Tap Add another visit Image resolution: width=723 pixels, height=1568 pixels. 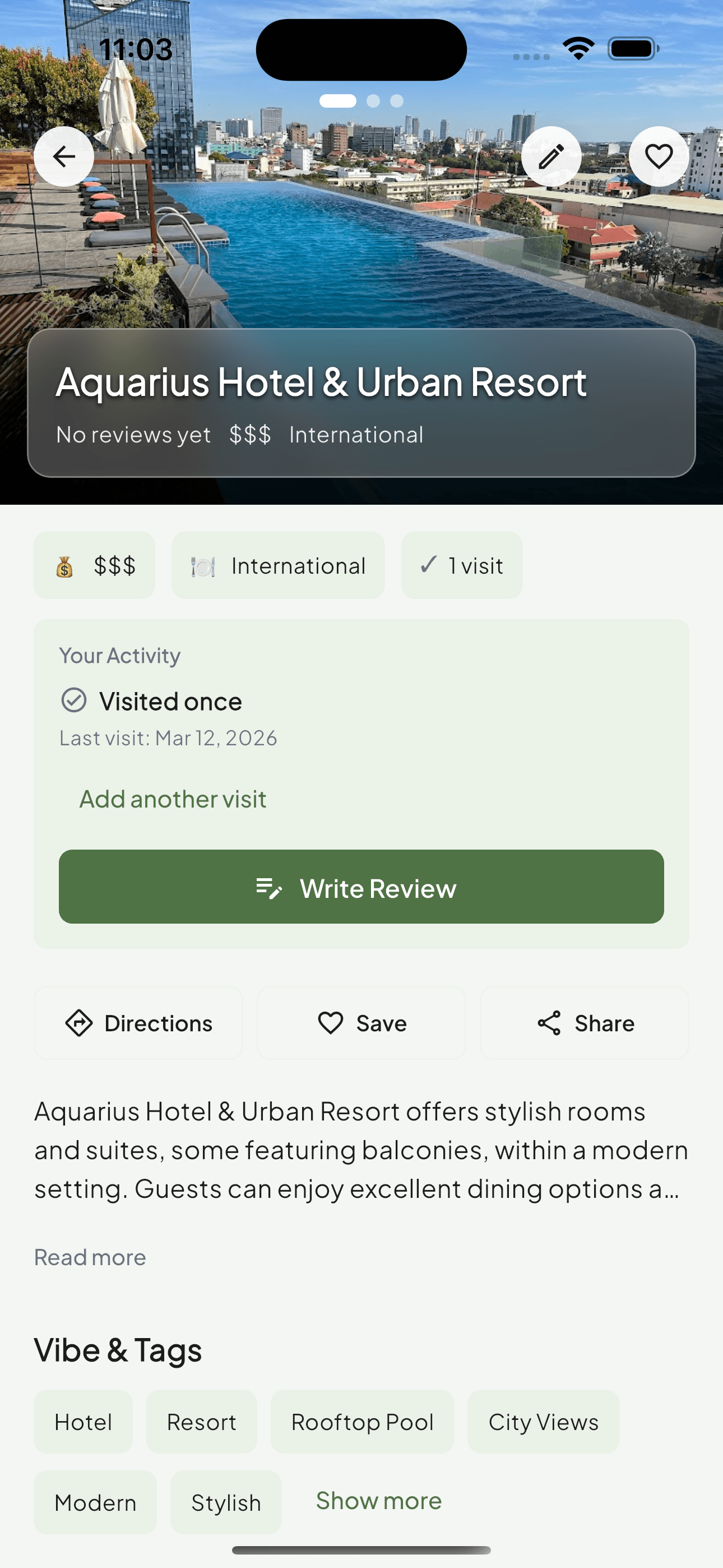(172, 798)
